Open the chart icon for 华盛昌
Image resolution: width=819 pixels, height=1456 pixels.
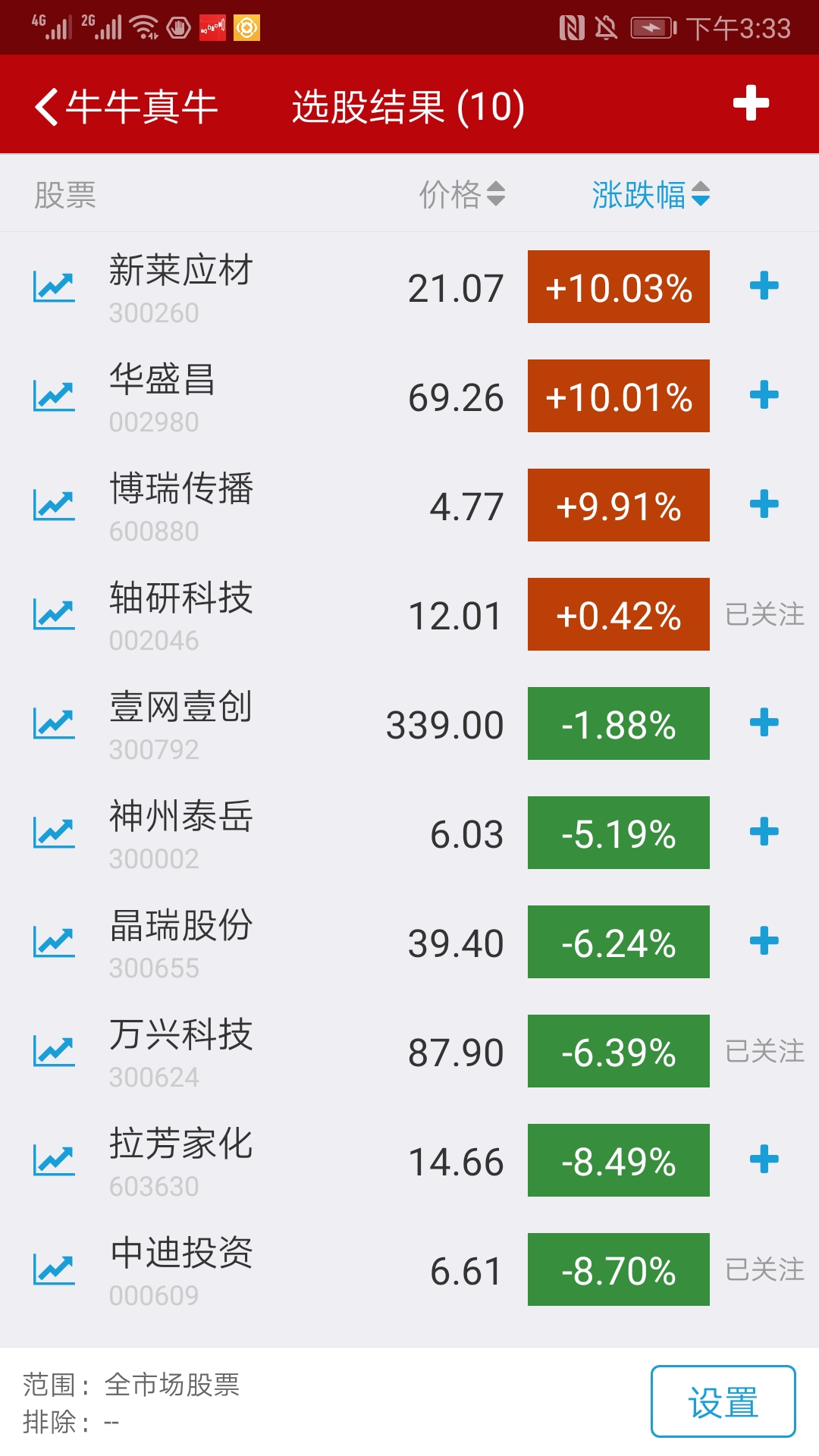[x=54, y=396]
